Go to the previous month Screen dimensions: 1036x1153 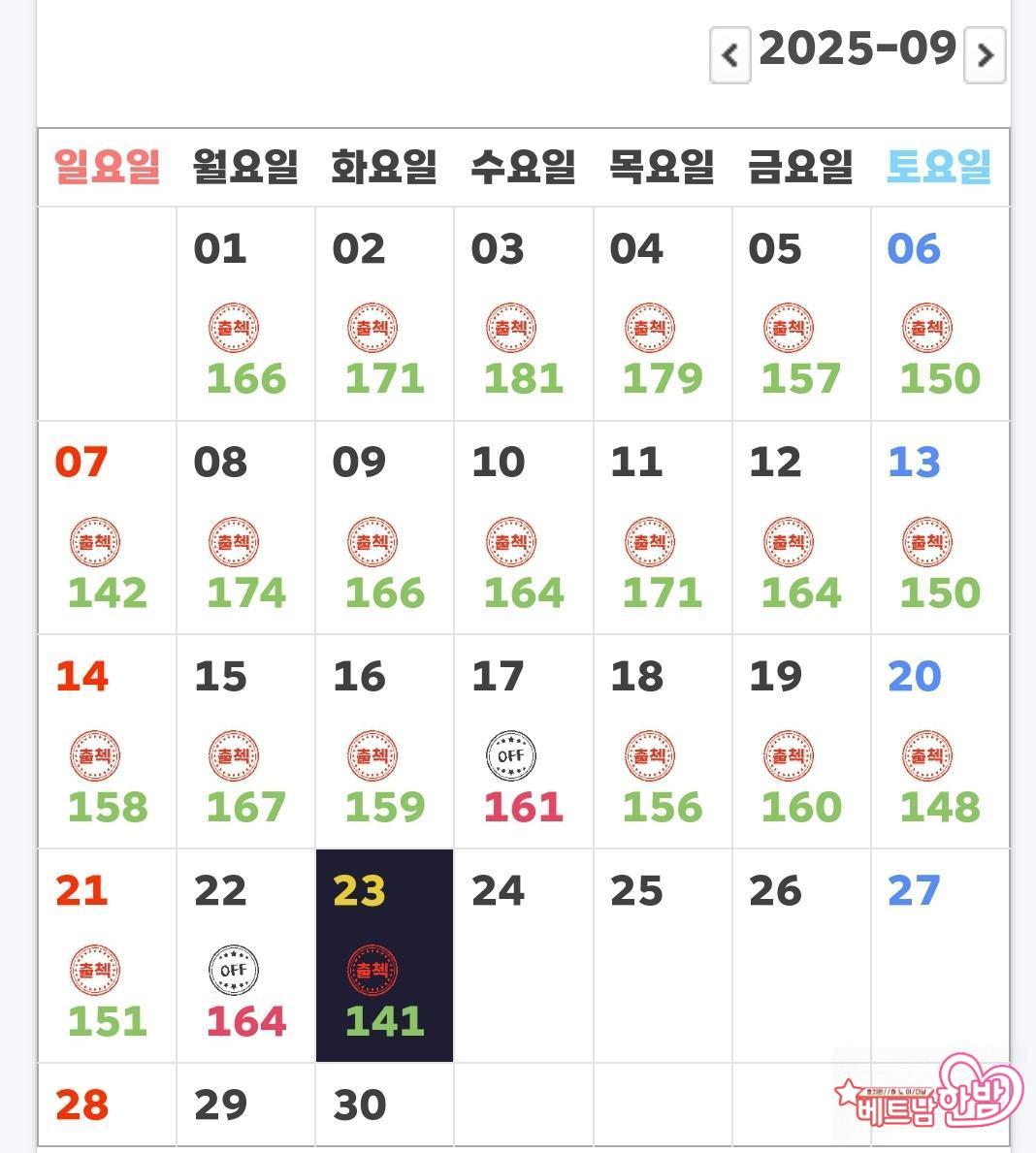pyautogui.click(x=729, y=55)
